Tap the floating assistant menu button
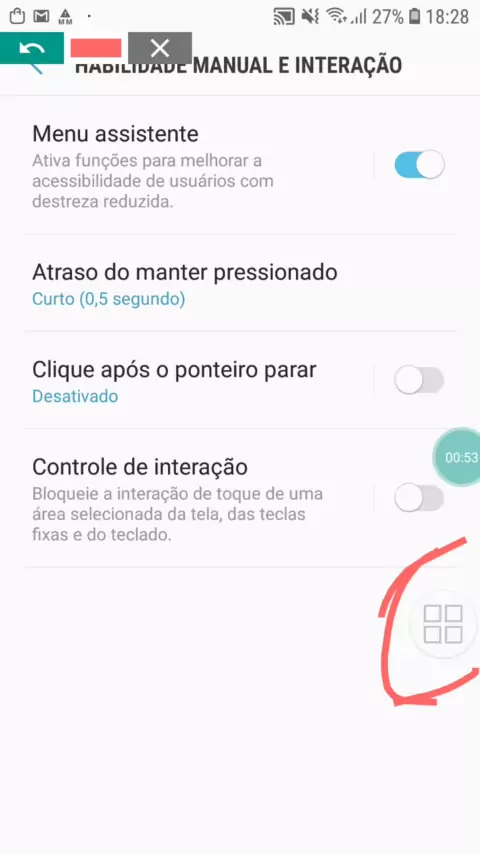Screen dimensions: 480x854 pos(443,624)
